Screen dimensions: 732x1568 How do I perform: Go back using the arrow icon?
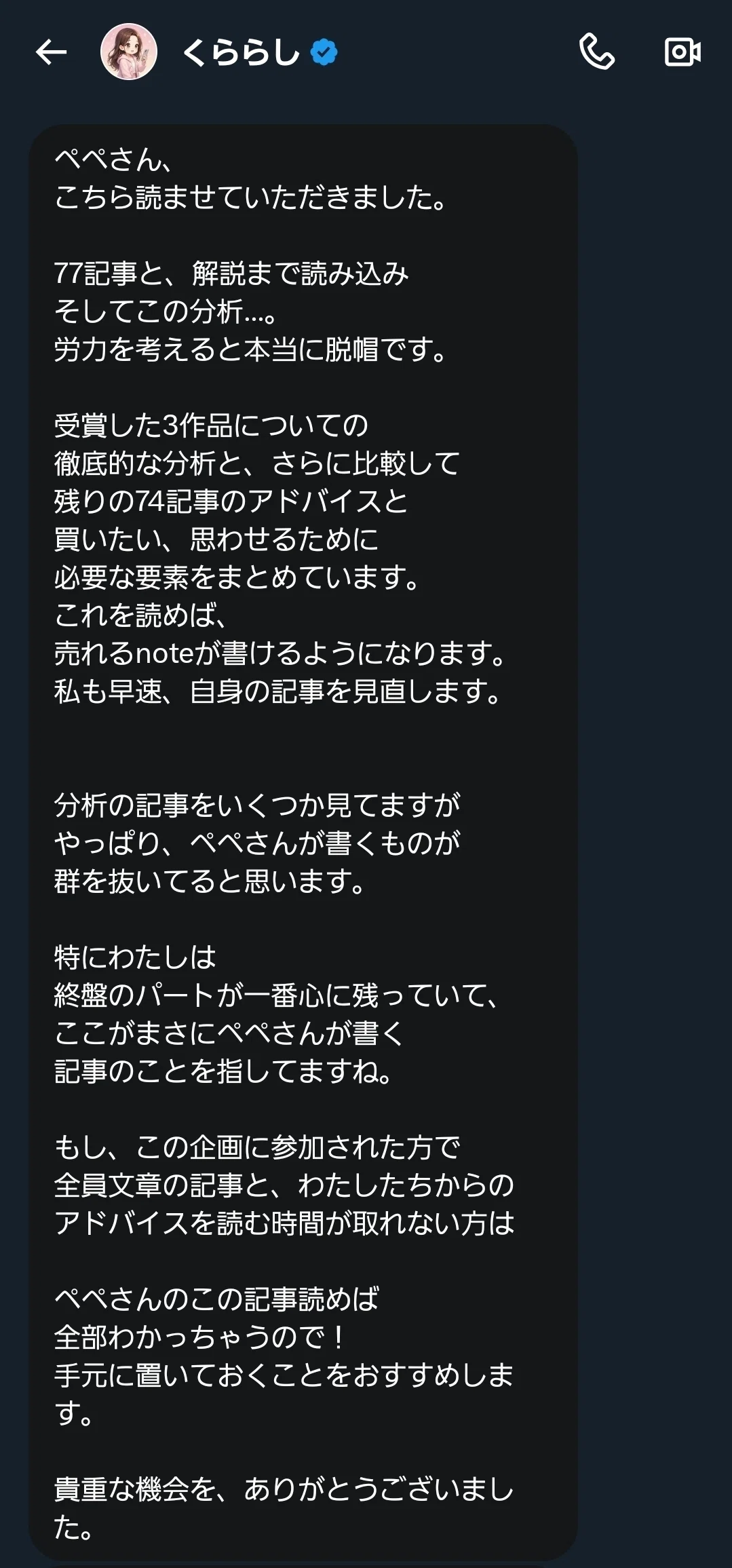click(x=52, y=52)
